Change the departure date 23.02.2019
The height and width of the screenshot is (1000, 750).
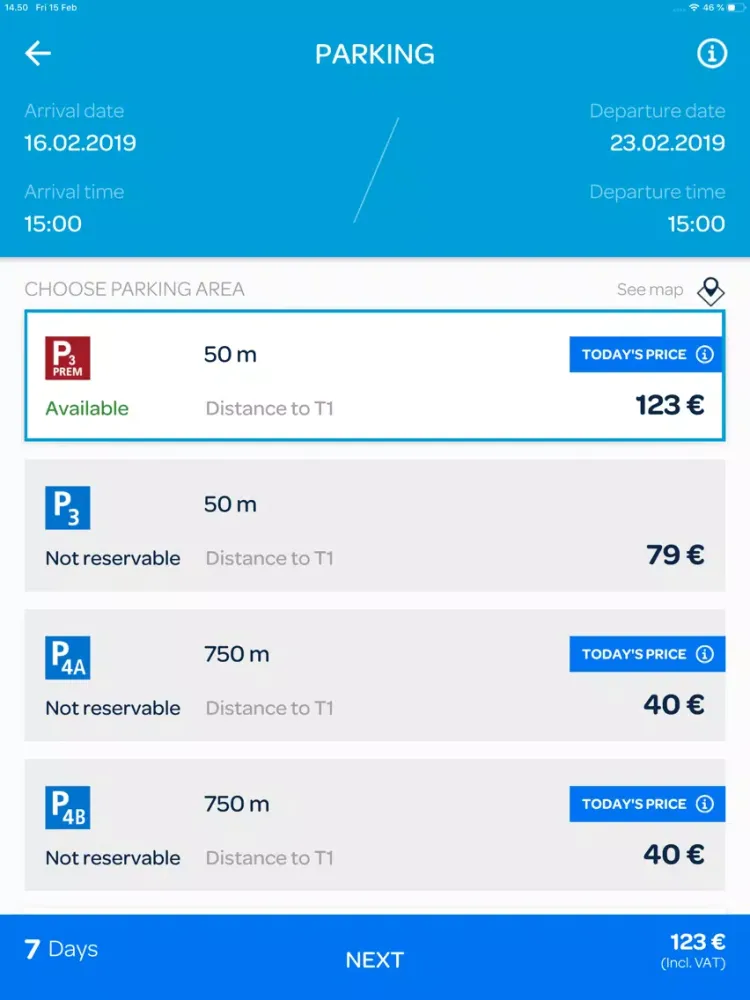(667, 142)
